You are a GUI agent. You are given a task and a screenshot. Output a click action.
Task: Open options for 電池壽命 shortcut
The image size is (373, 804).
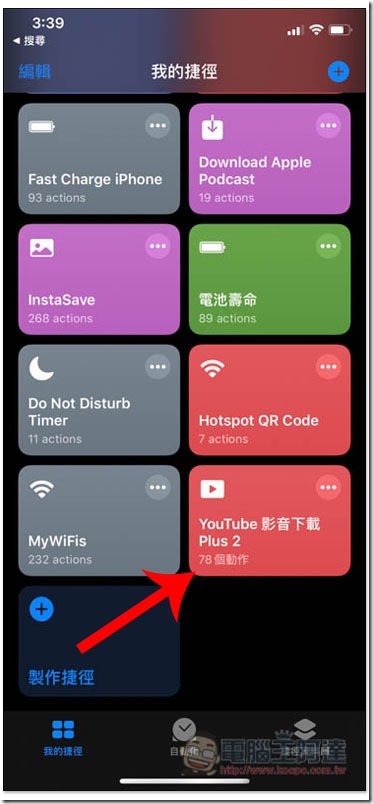click(x=328, y=247)
